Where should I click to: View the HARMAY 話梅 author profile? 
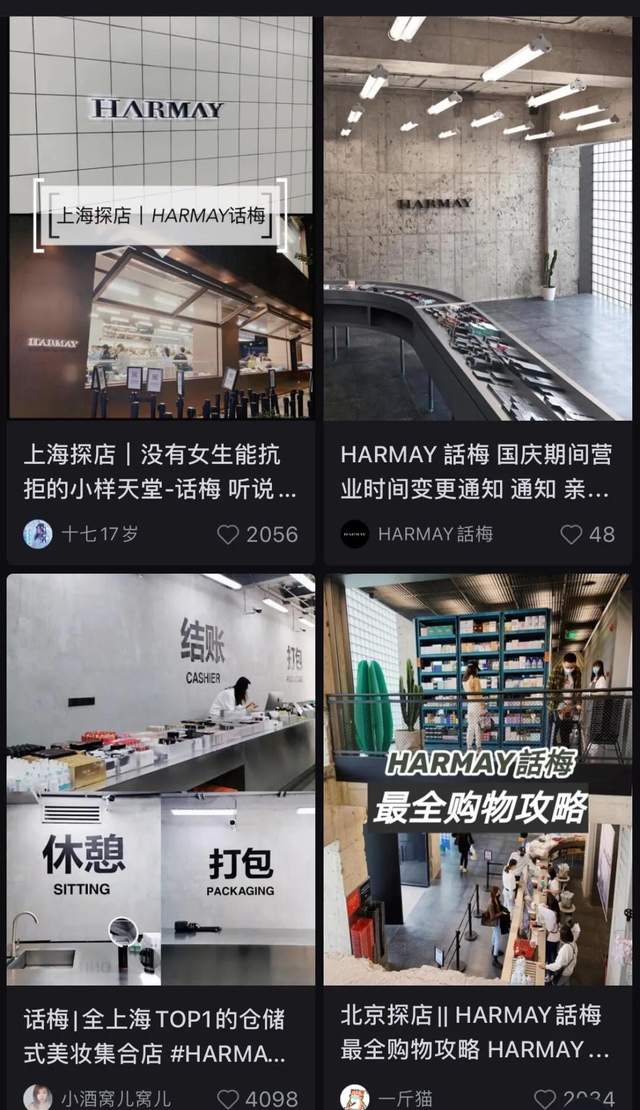point(355,534)
